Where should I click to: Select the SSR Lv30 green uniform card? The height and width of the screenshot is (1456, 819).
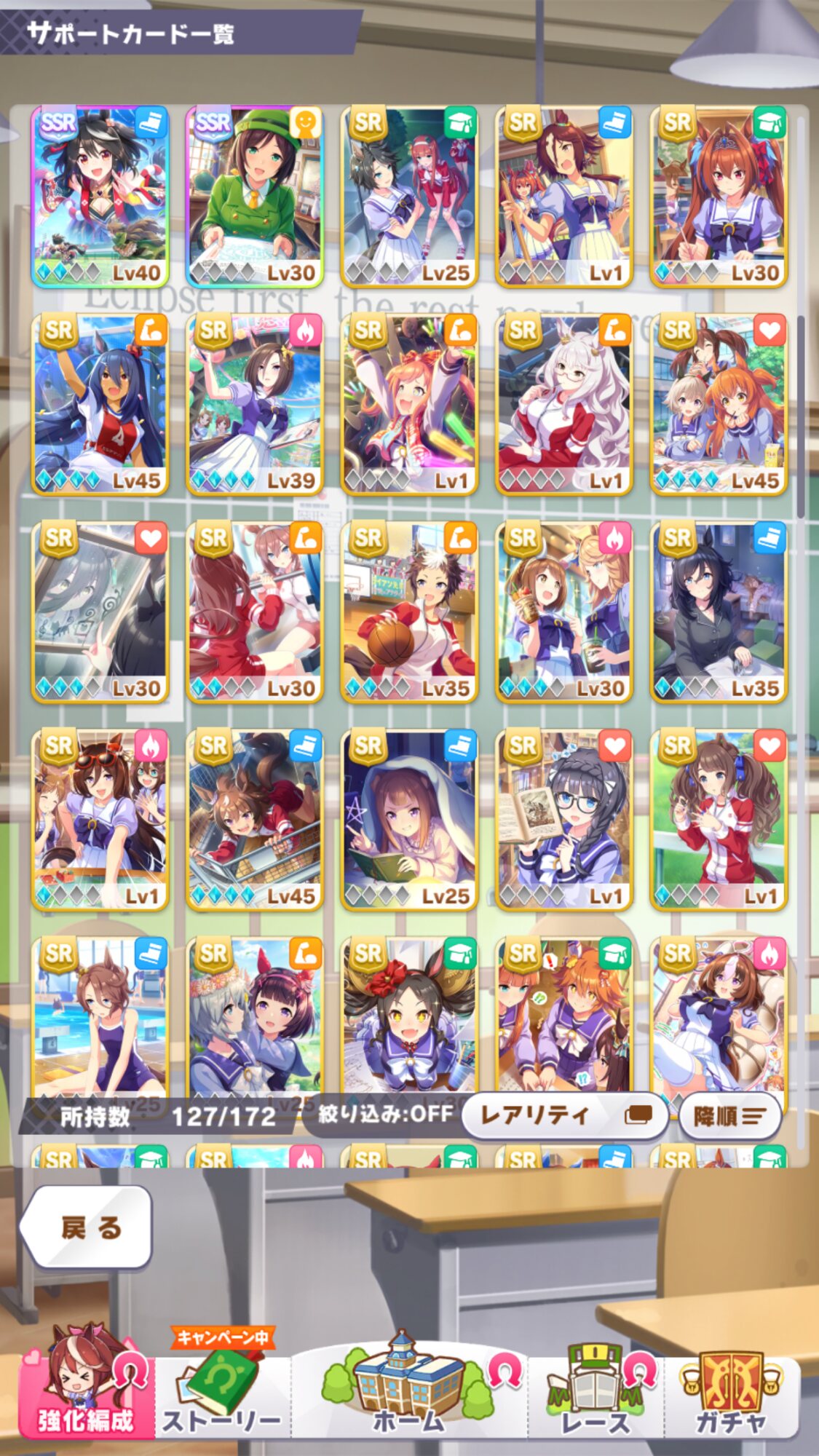[255, 197]
